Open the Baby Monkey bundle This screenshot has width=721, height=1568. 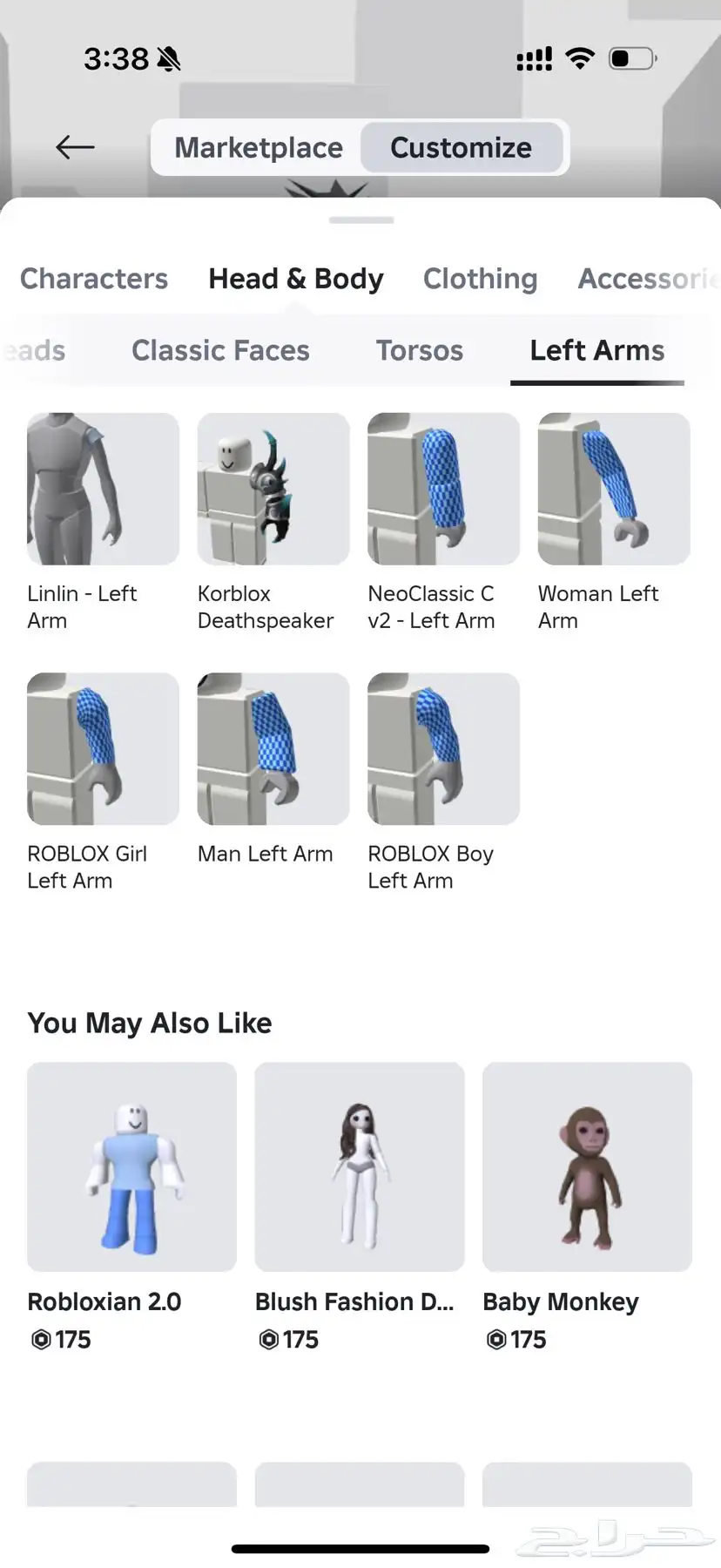pyautogui.click(x=587, y=1166)
